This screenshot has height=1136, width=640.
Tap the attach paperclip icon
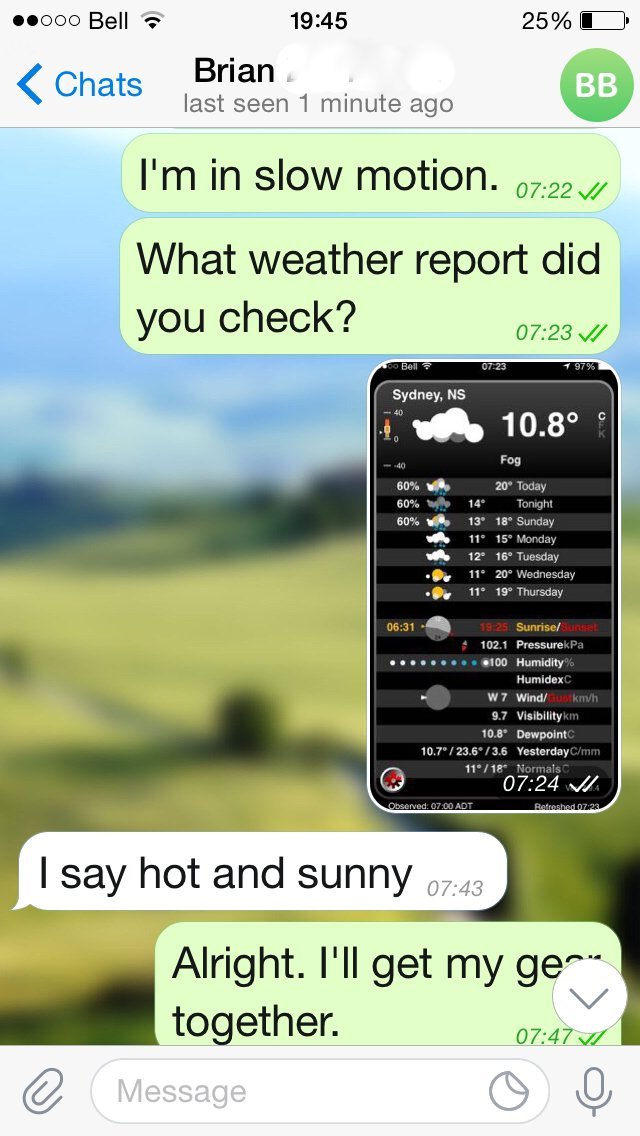(43, 1092)
